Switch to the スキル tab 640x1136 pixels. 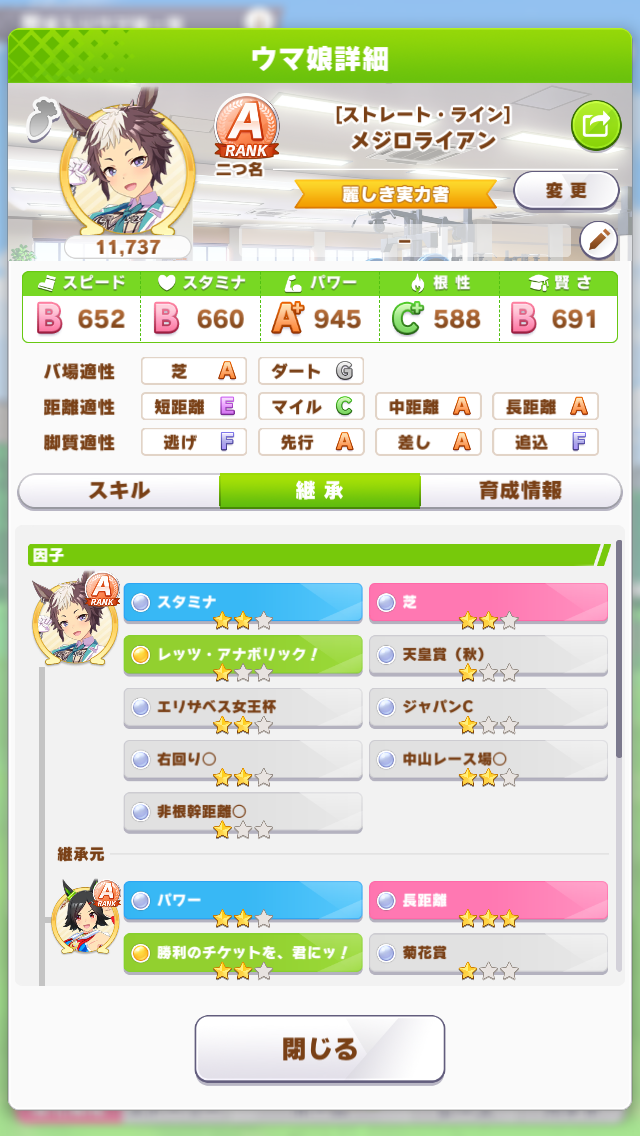pyautogui.click(x=119, y=491)
